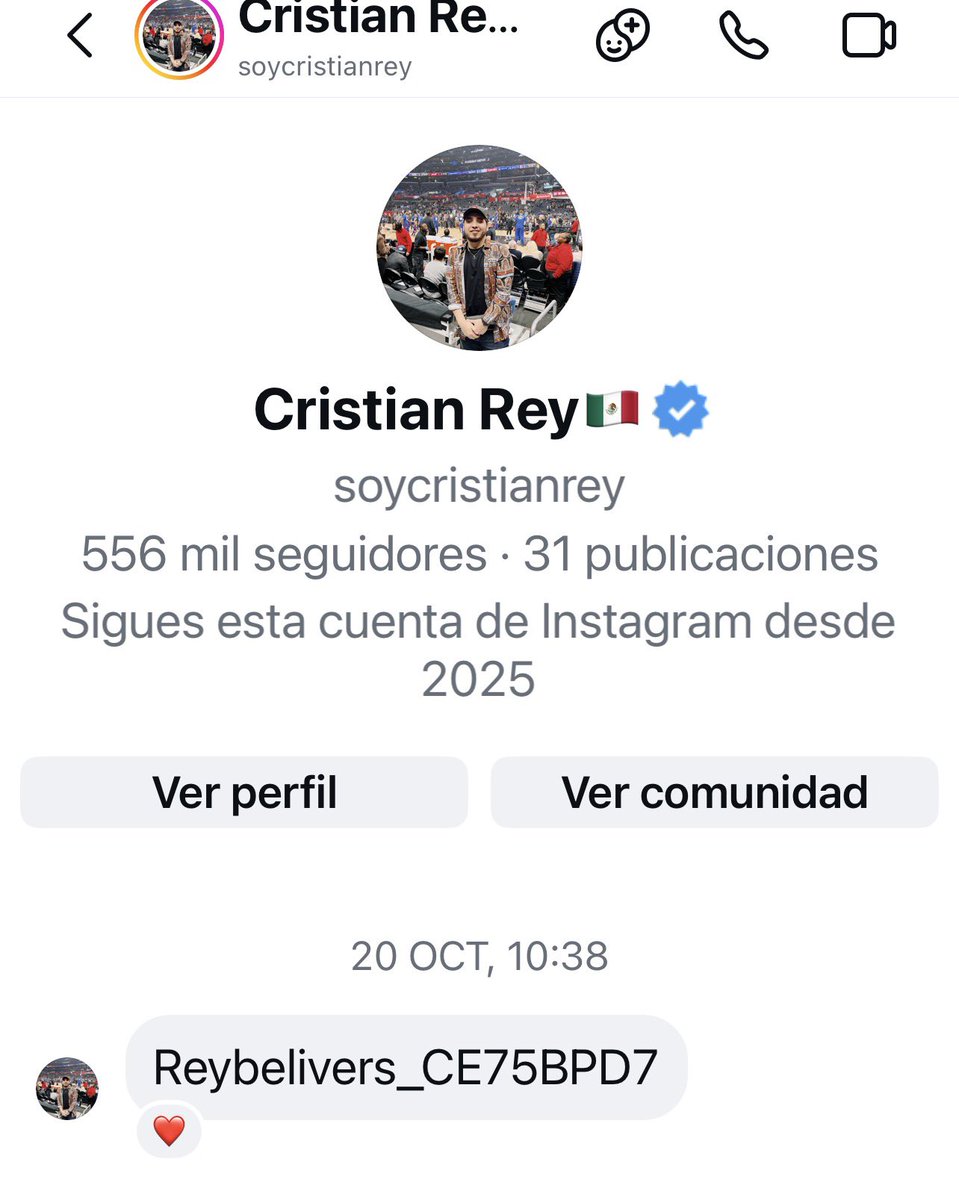Viewport: 959px width, 1200px height.
Task: Start a video call with Cristian Rey
Action: [x=868, y=37]
